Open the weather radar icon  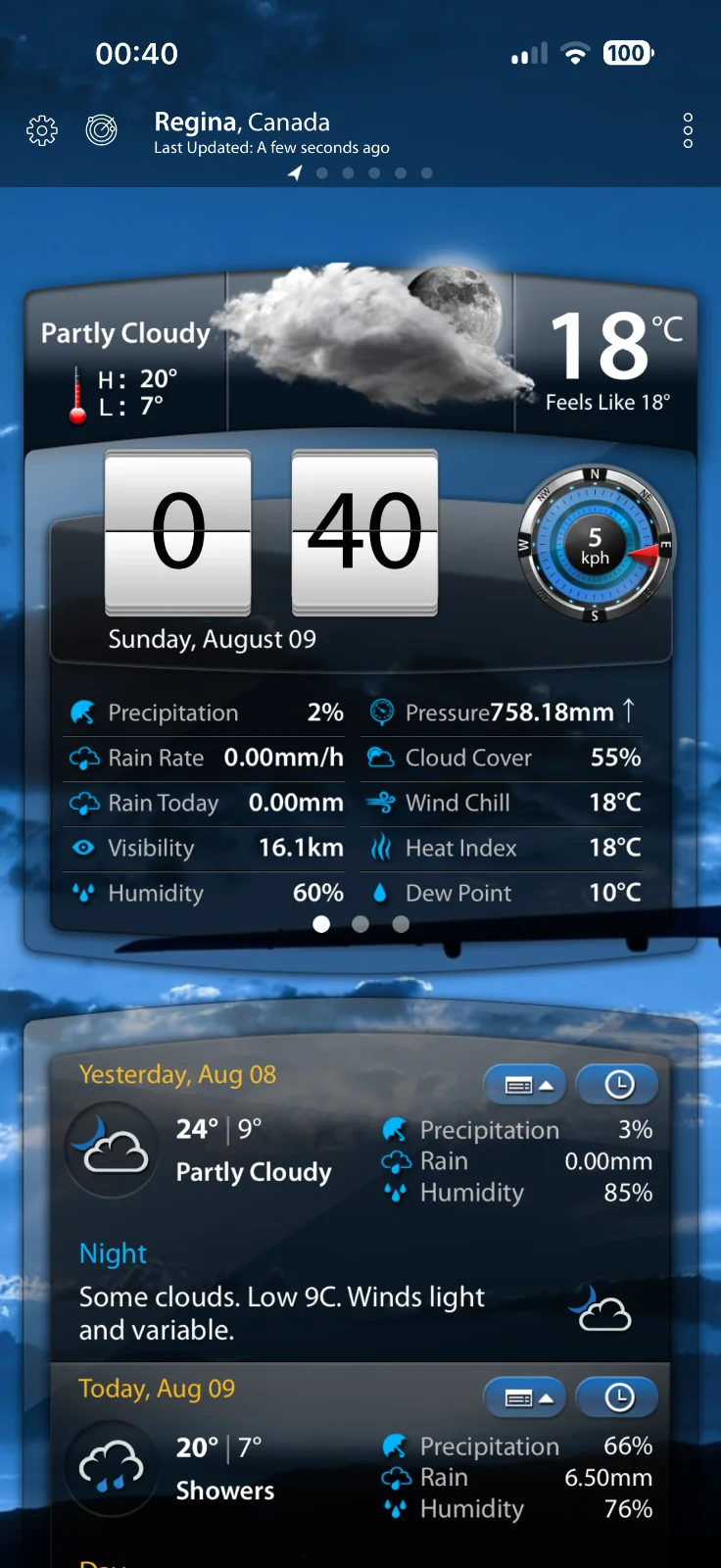tap(102, 129)
